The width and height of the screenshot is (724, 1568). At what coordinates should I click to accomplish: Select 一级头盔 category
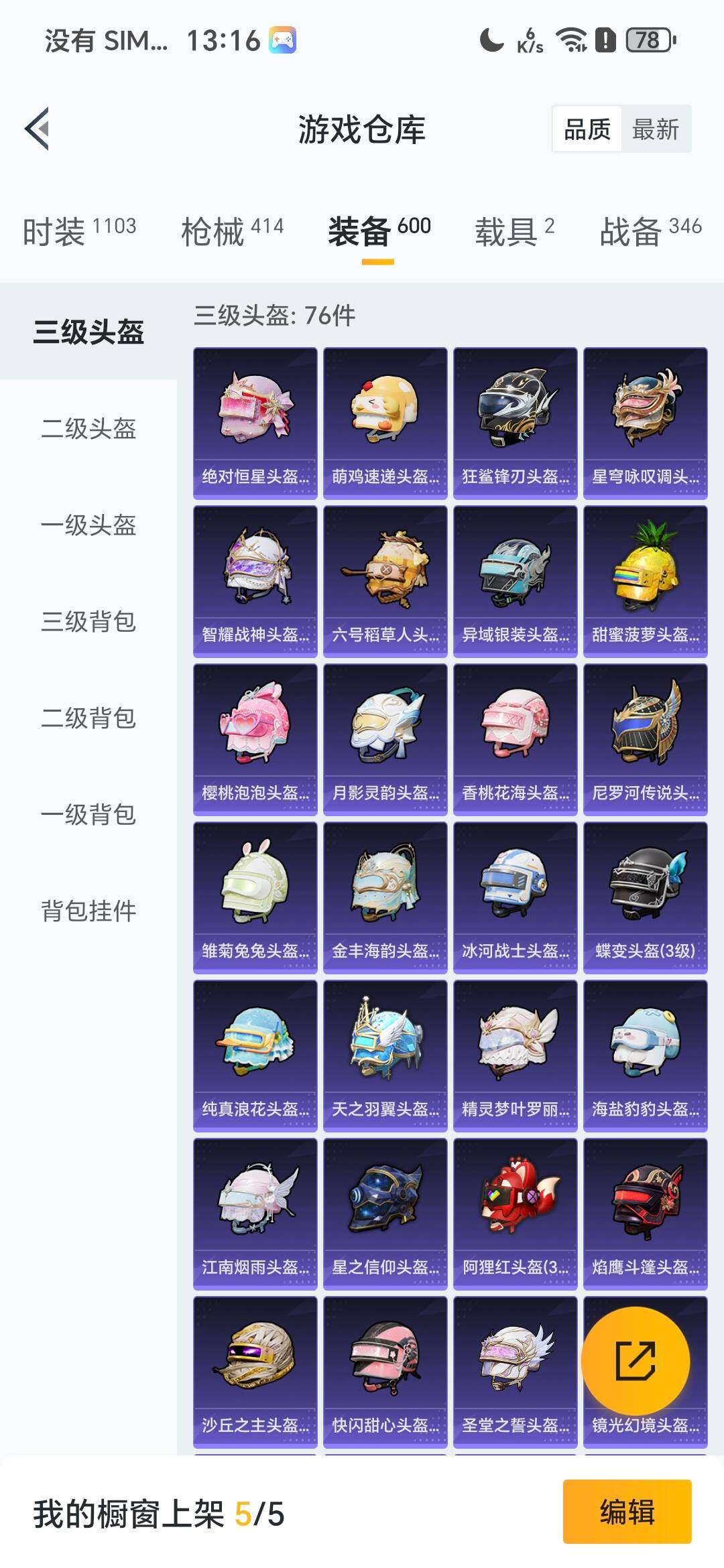click(x=88, y=525)
